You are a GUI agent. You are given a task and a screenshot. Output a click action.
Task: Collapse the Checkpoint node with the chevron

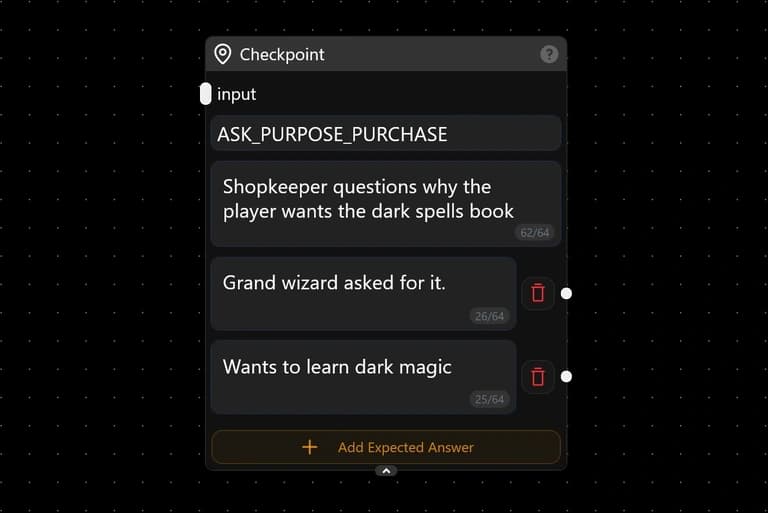386,470
